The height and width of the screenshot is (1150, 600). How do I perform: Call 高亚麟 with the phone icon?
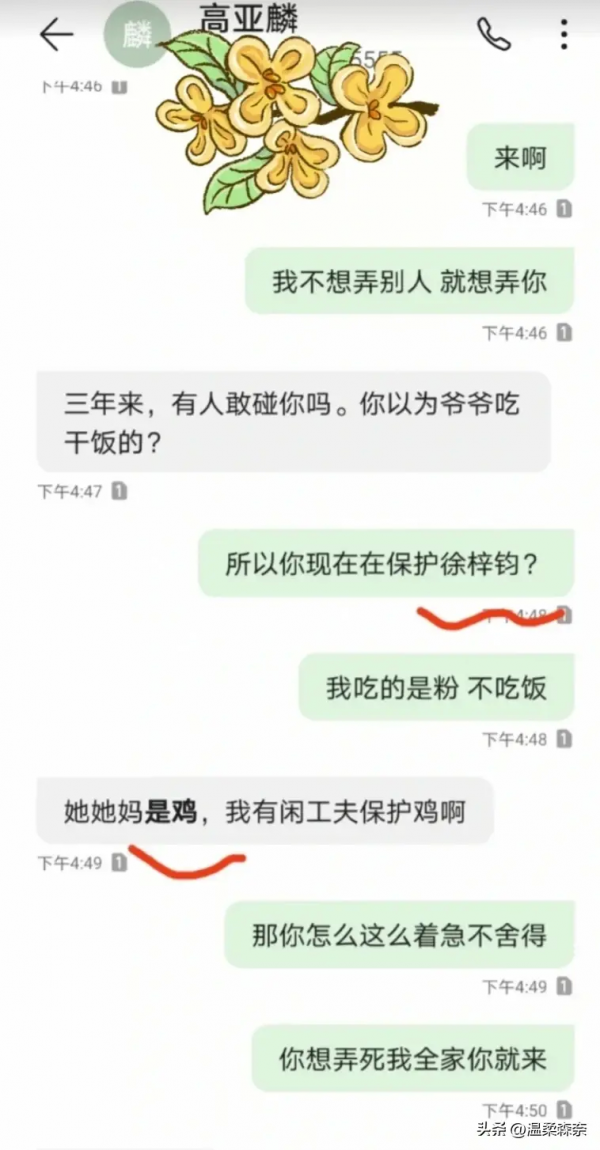pyautogui.click(x=493, y=35)
